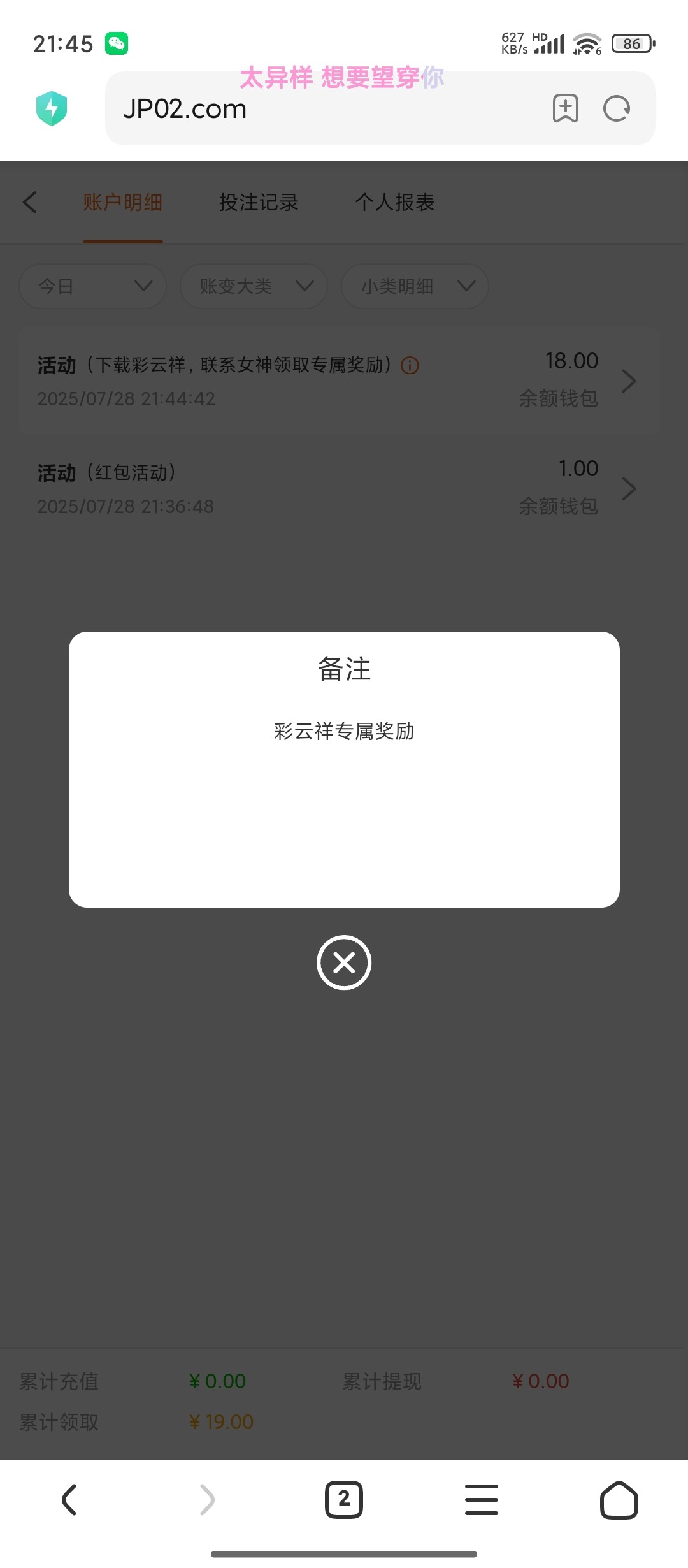Viewport: 688px width, 1568px height.
Task: Tap the info icon beside 彩云祥 activity
Action: 410,366
